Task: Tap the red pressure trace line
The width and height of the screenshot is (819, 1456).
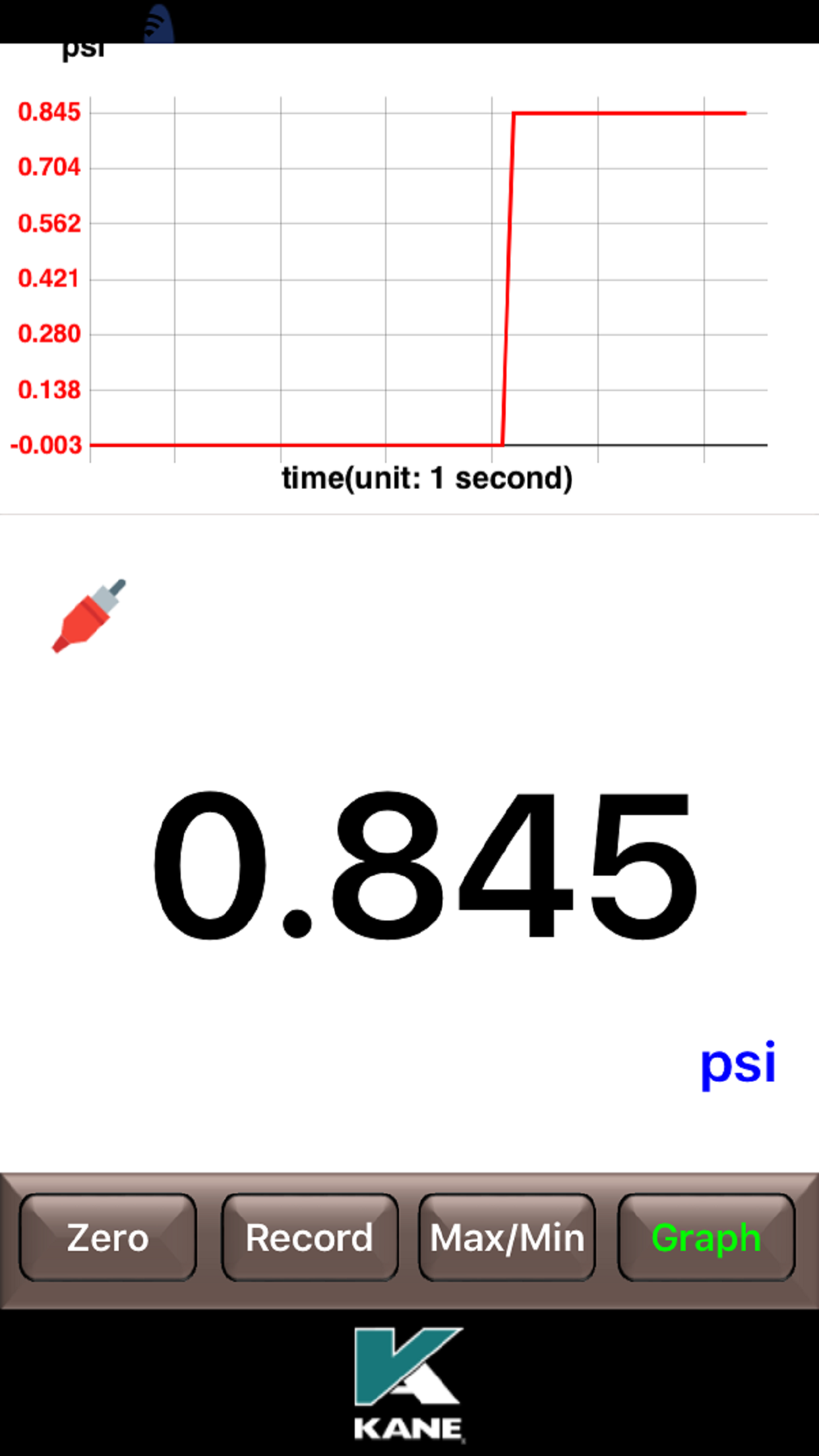Action: 626,112
